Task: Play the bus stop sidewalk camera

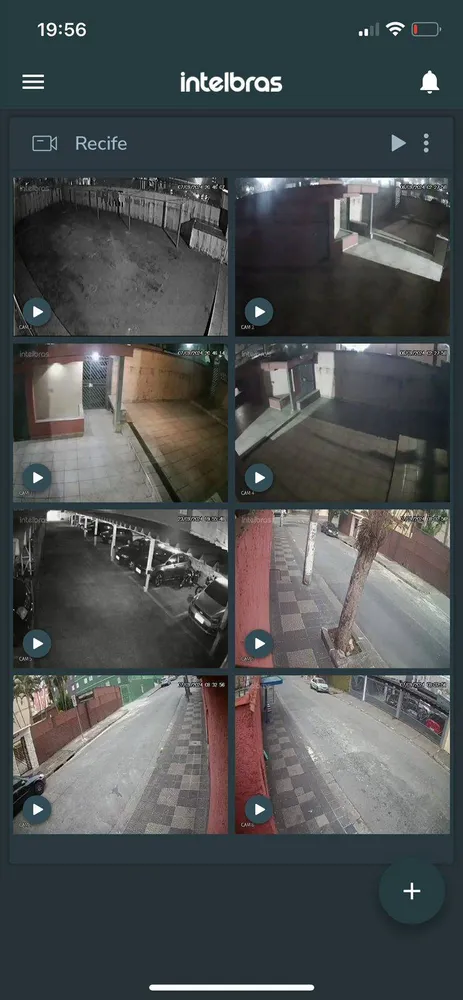Action: (259, 809)
